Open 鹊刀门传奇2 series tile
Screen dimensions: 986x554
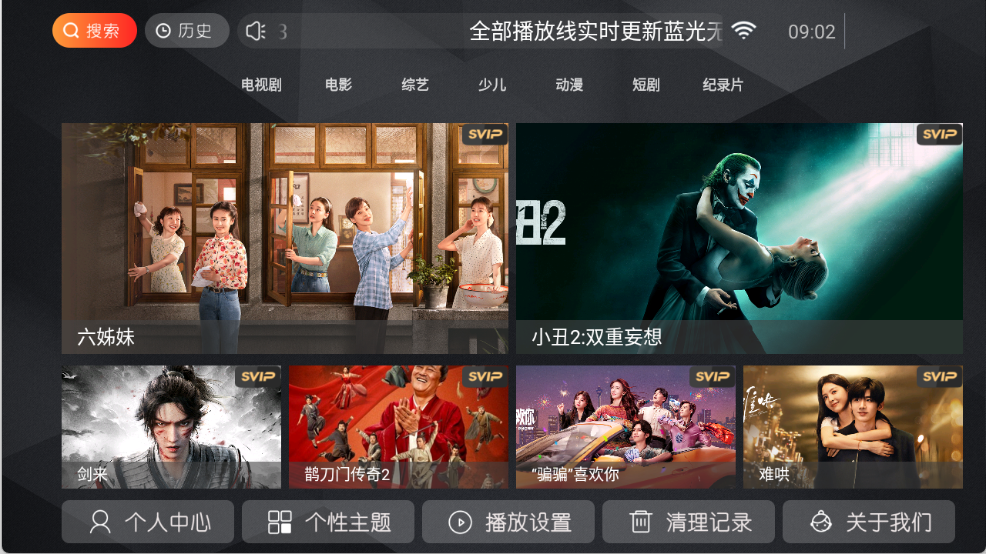click(398, 427)
